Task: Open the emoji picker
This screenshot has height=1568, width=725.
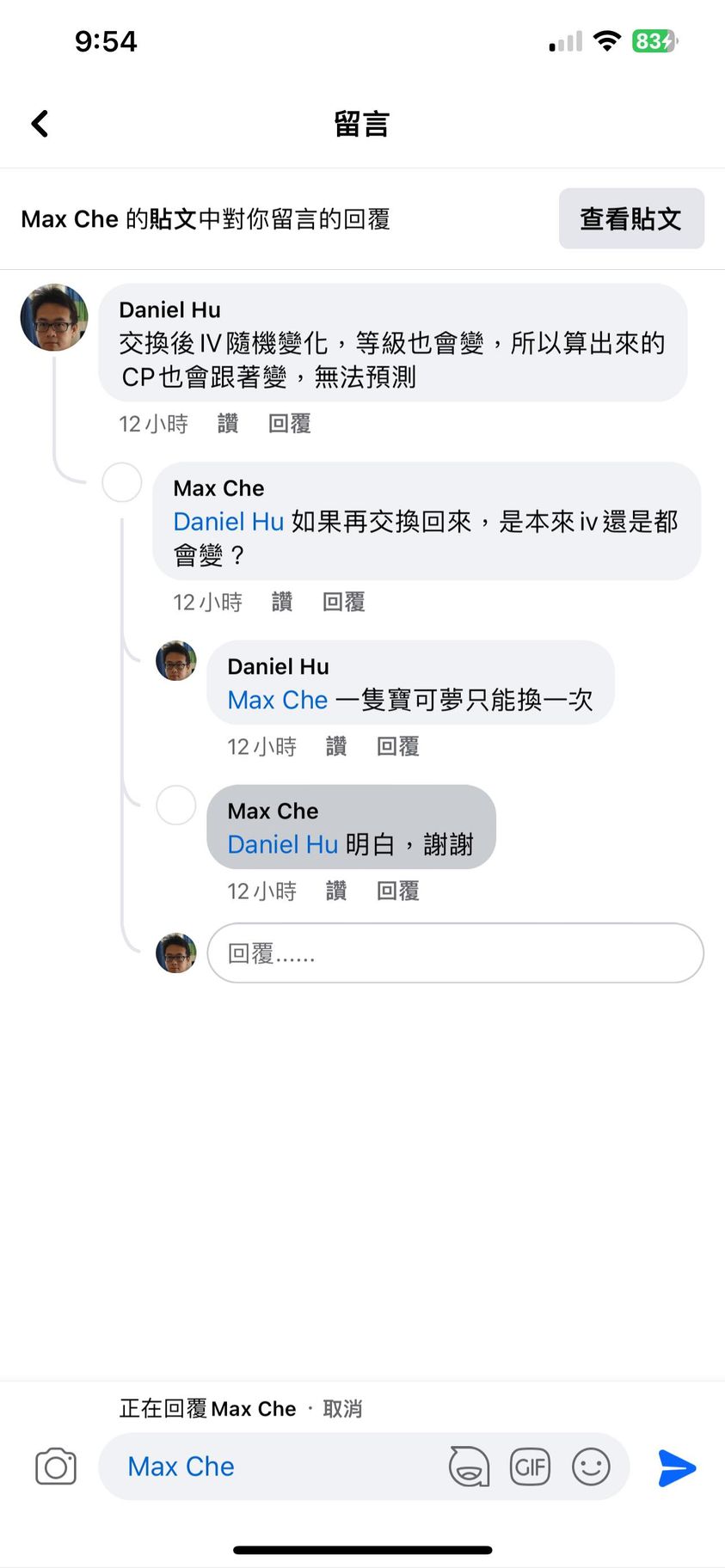Action: tap(591, 1467)
